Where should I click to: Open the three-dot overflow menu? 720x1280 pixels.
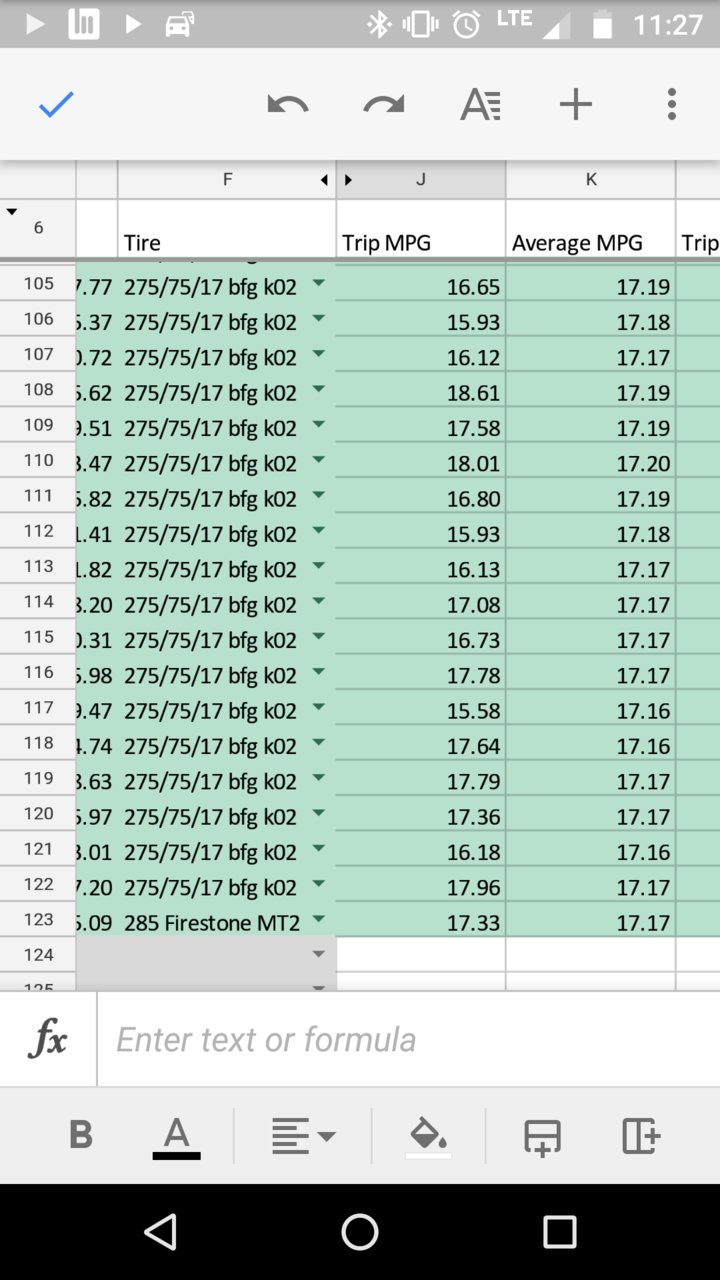coord(671,104)
